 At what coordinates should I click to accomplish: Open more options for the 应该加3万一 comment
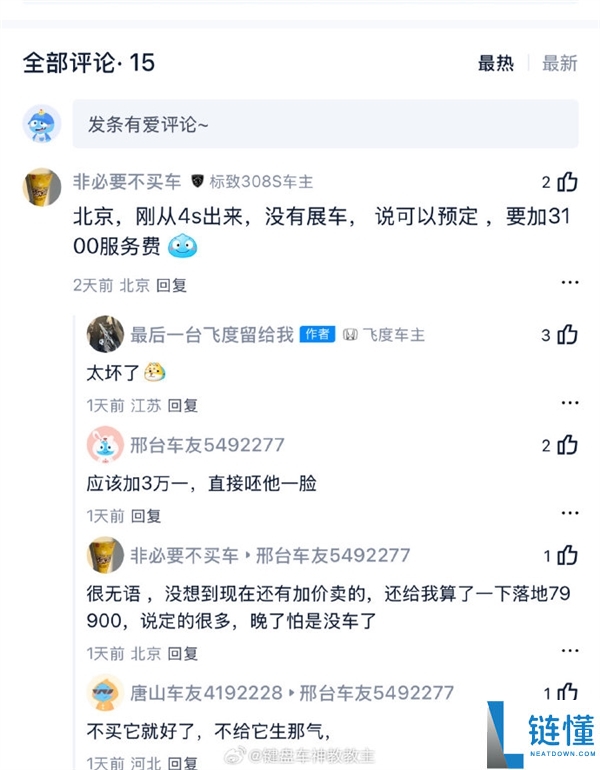(x=569, y=514)
